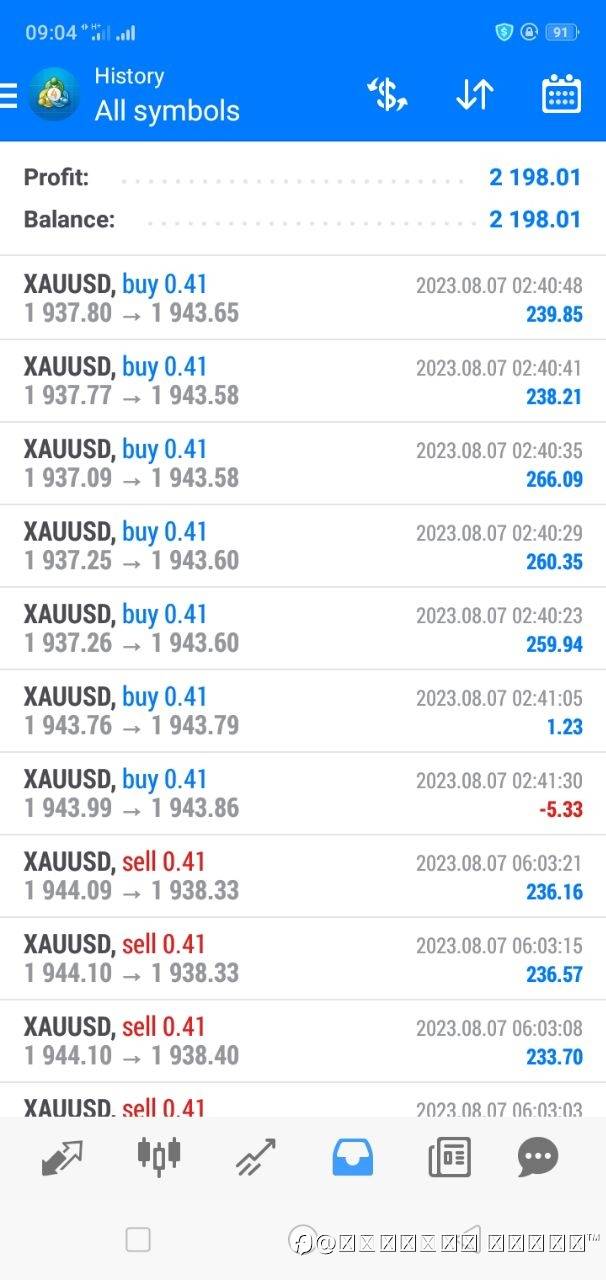Open the sort order arrows
This screenshot has height=1280, width=606.
(x=475, y=95)
